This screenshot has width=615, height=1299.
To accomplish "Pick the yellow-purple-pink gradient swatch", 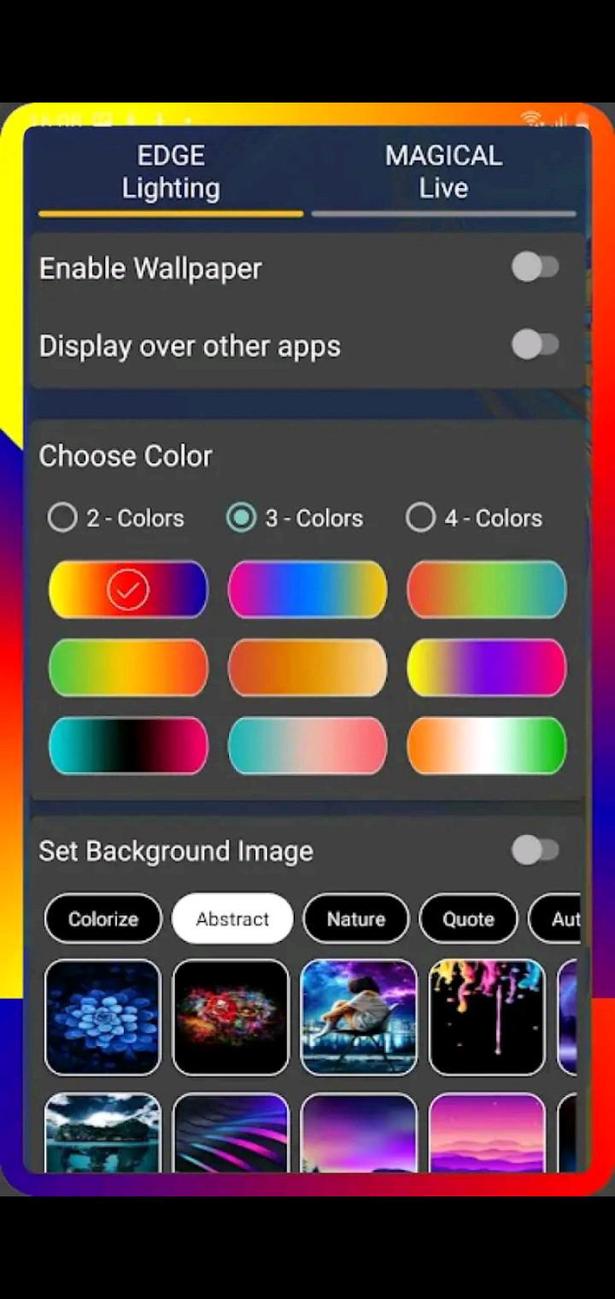I will click(x=486, y=667).
